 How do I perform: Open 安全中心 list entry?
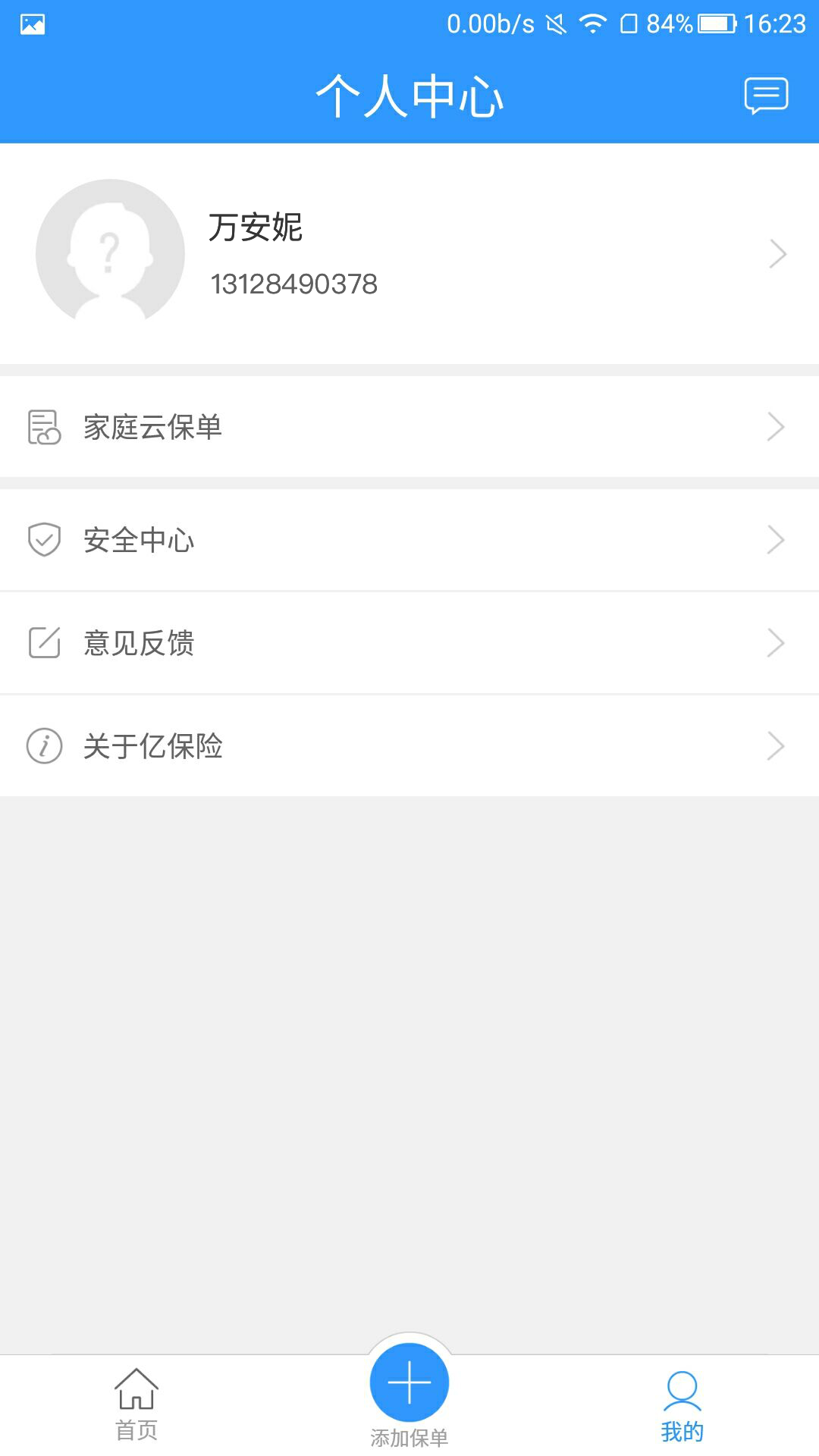(x=140, y=540)
